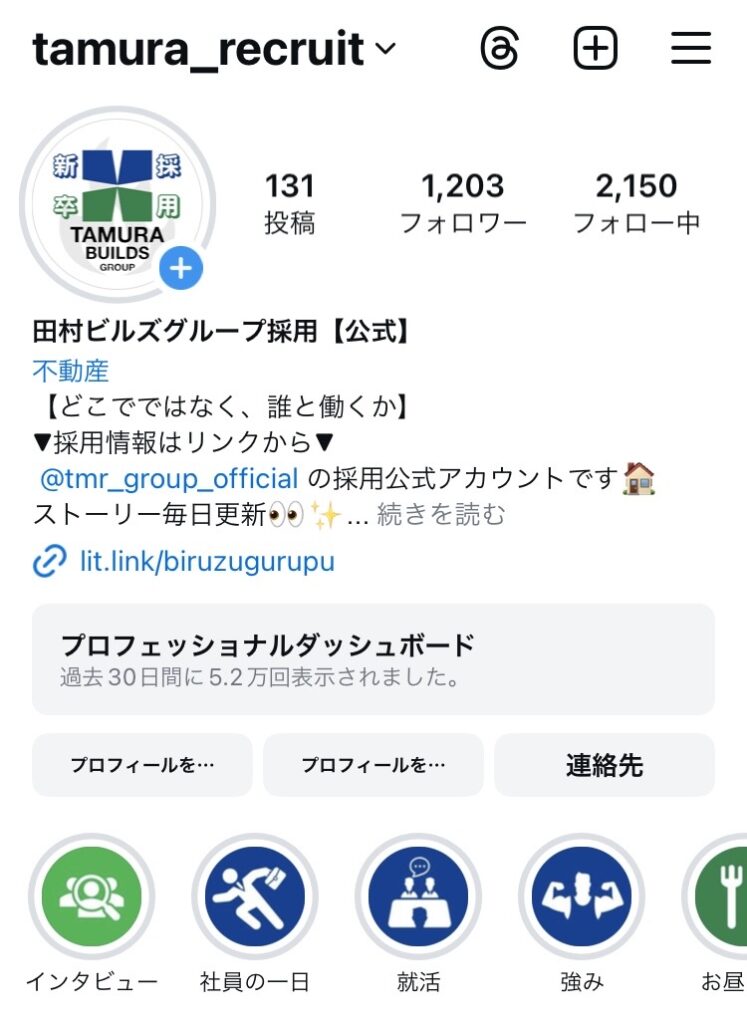View the 1,203 フォロワー list
Image resolution: width=747 pixels, height=1024 pixels.
click(x=463, y=202)
